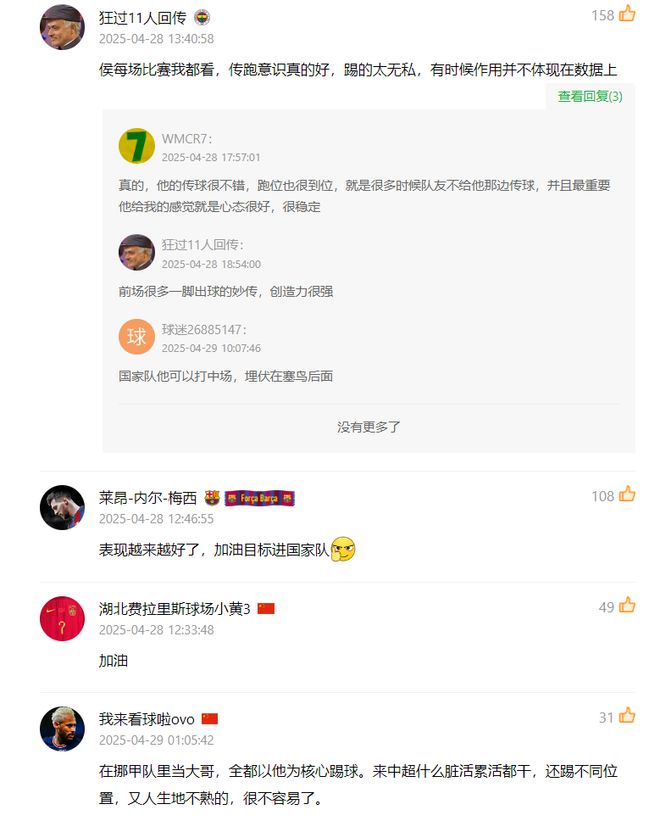The width and height of the screenshot is (660, 821).
Task: Open 莱昂-内尔-梅西's avatar
Action: (62, 507)
